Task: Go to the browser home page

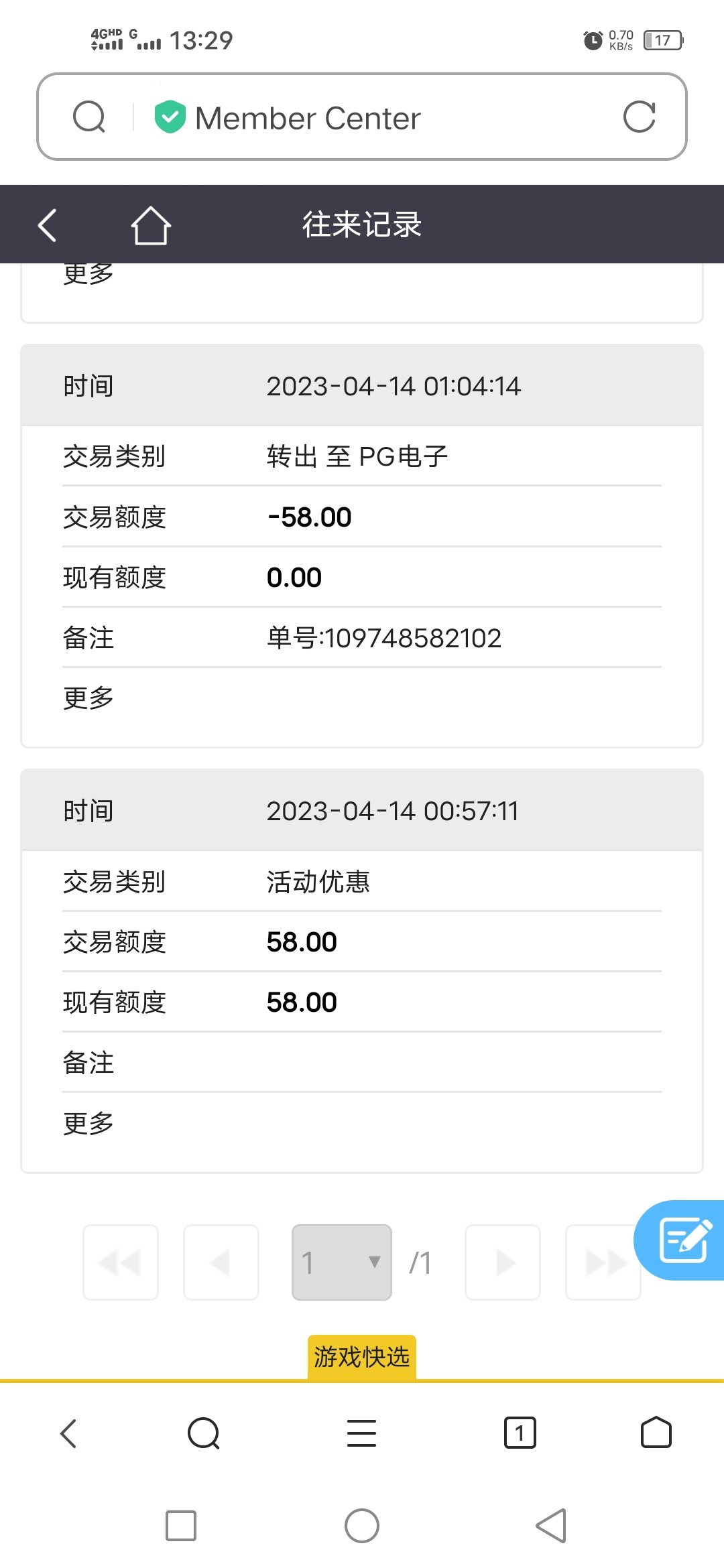Action: (656, 1433)
